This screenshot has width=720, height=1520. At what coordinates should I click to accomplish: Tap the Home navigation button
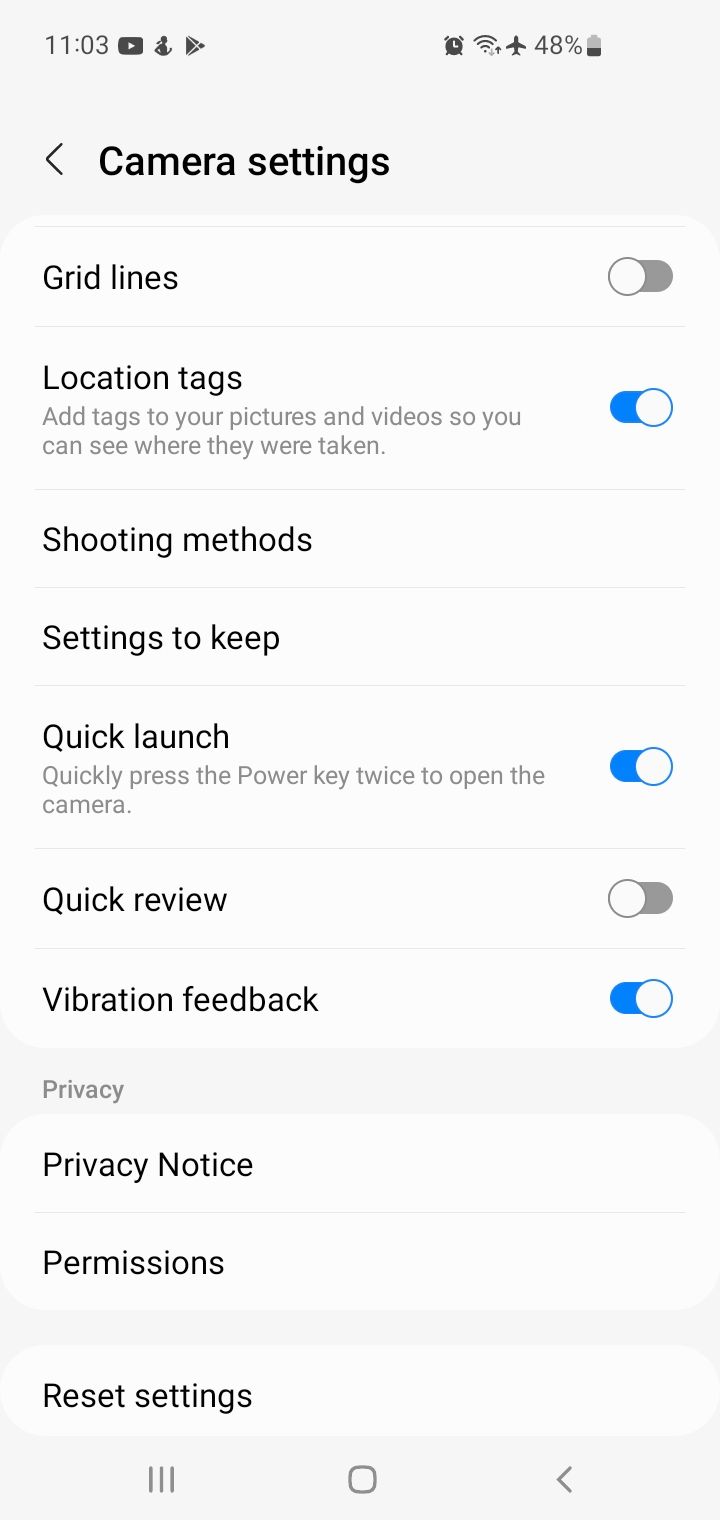362,1479
